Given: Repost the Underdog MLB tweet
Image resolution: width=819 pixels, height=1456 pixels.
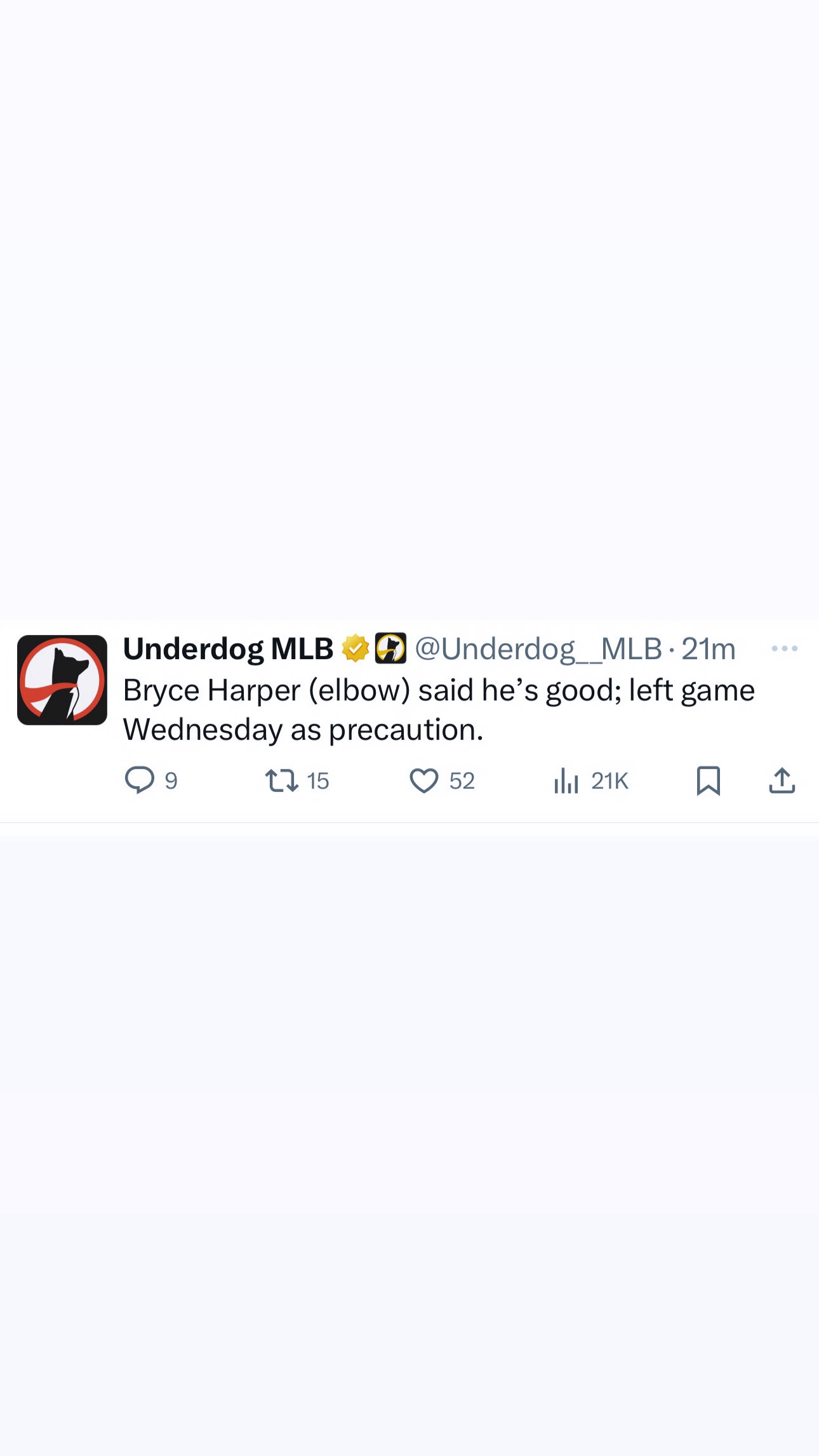Looking at the screenshot, I should (281, 780).
